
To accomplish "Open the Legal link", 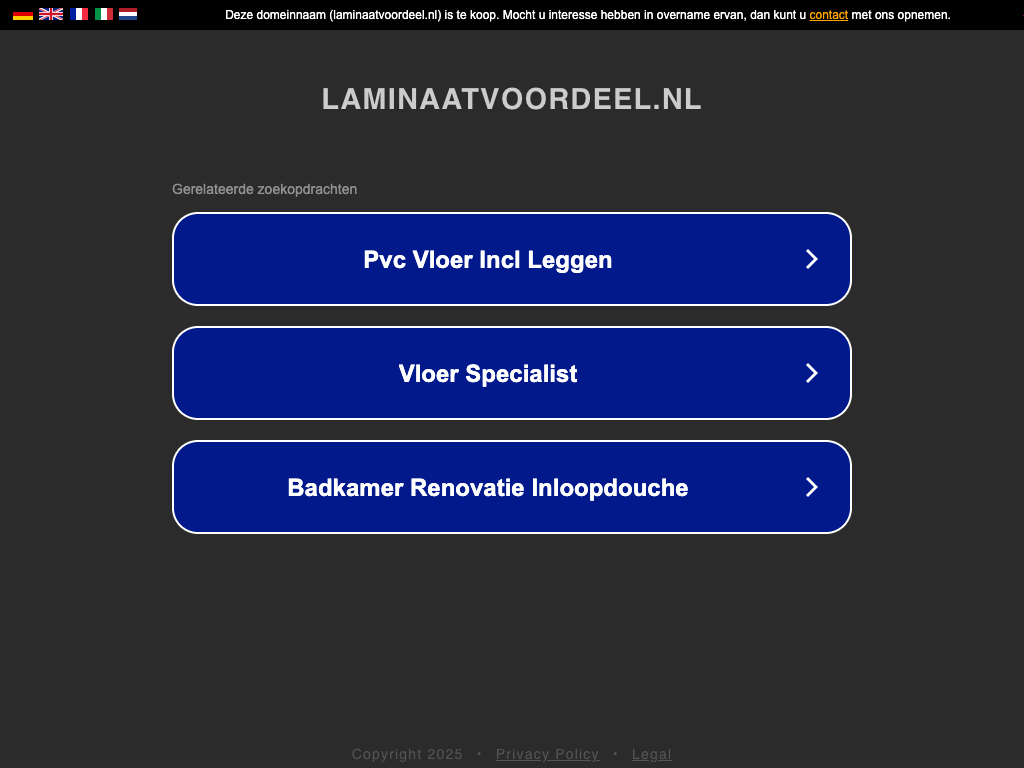I will 652,754.
